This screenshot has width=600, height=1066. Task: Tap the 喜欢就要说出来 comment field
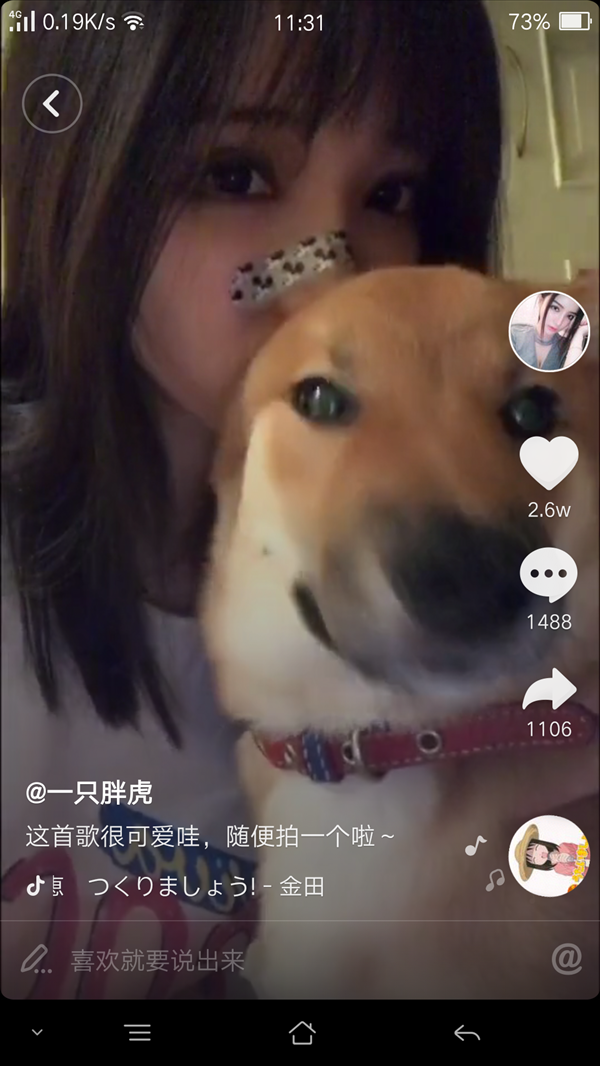(158, 961)
